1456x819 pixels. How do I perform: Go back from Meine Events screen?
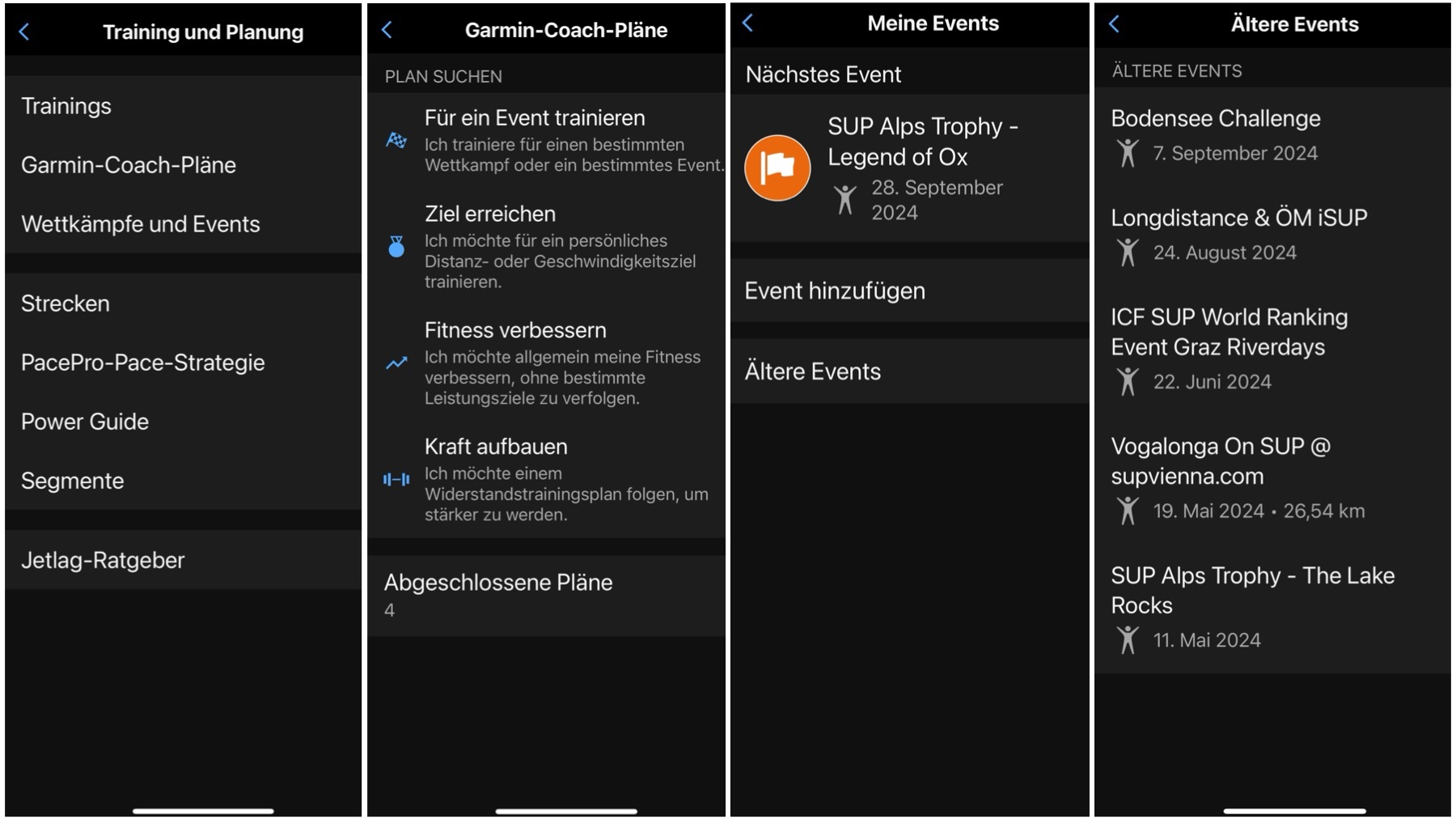748,23
